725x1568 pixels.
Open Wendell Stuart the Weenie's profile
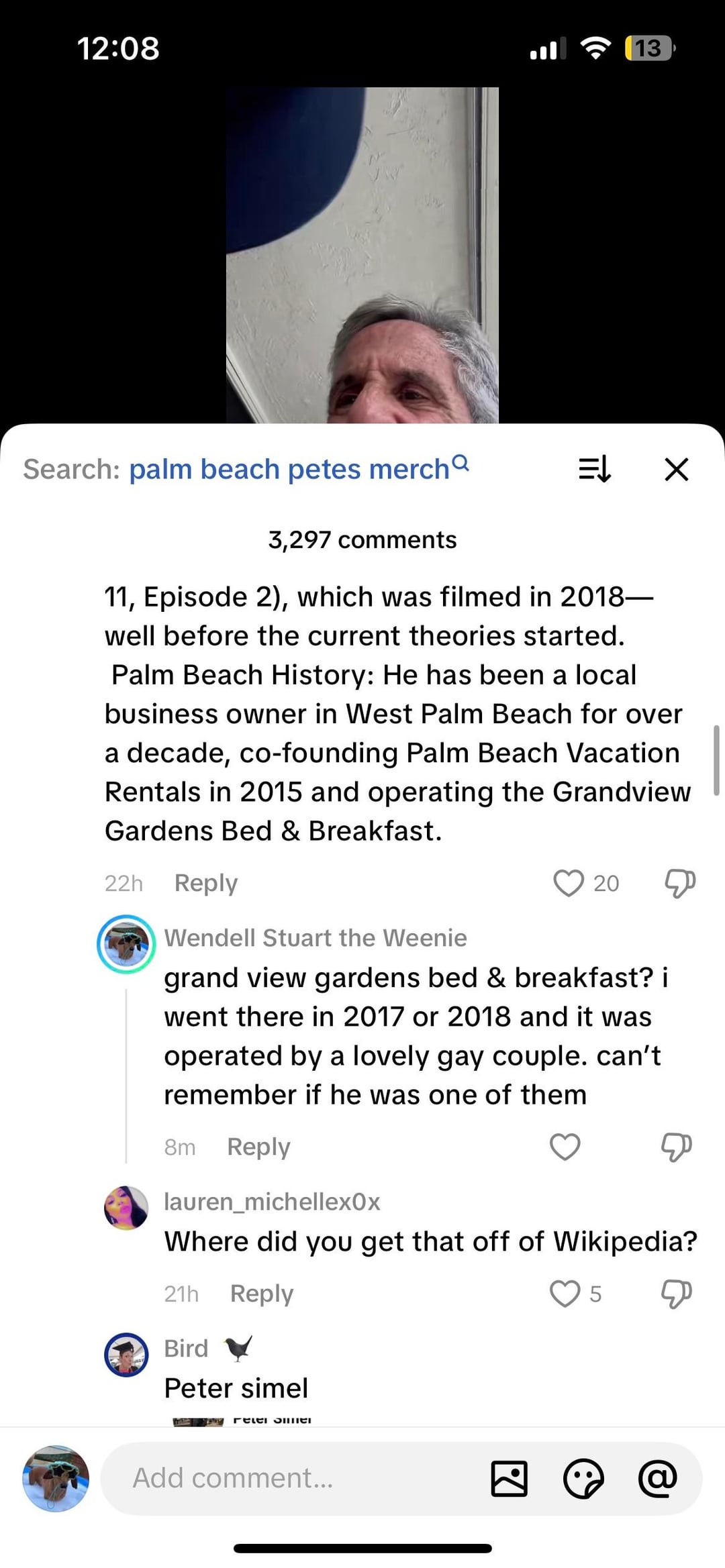click(x=127, y=945)
